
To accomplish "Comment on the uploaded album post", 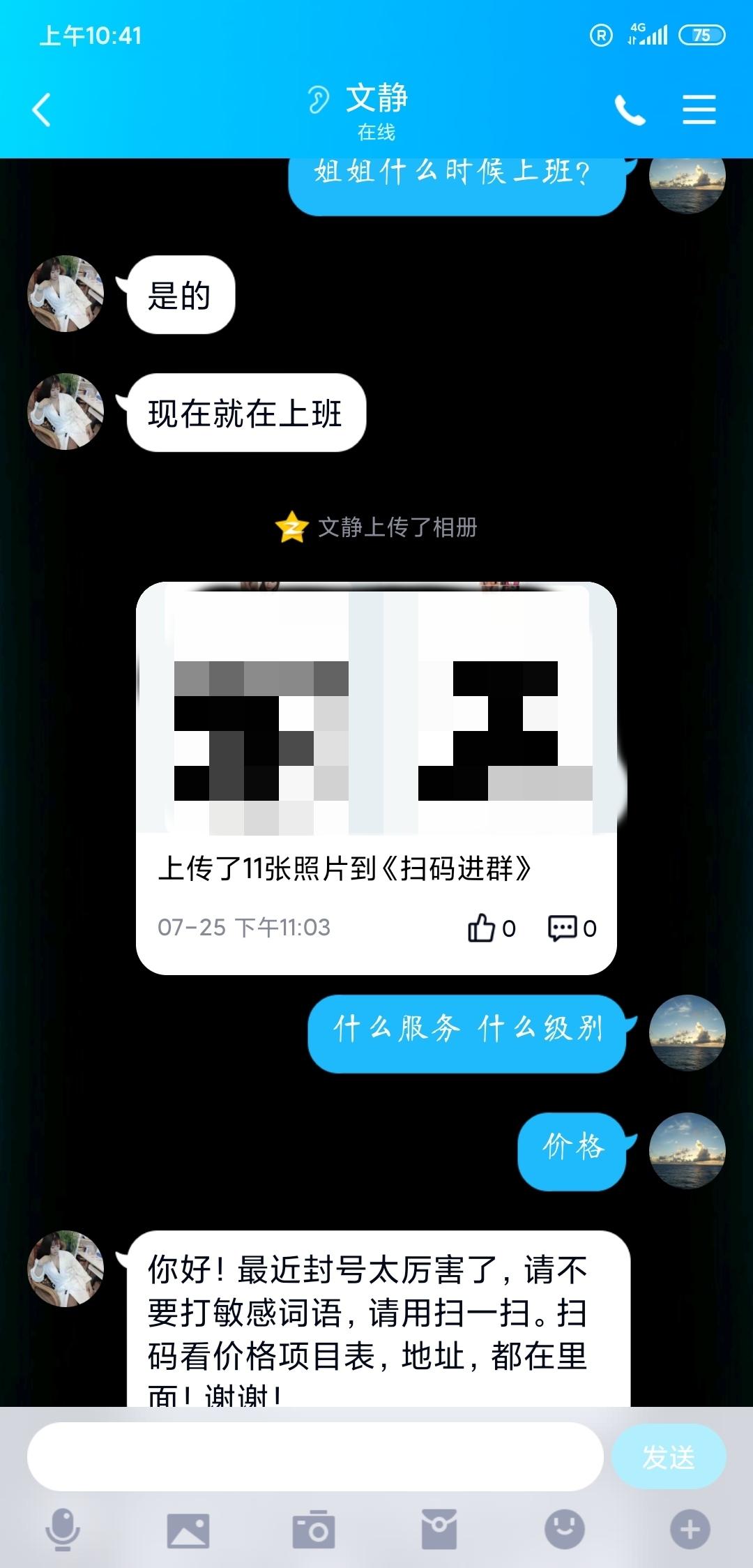I will tap(572, 928).
